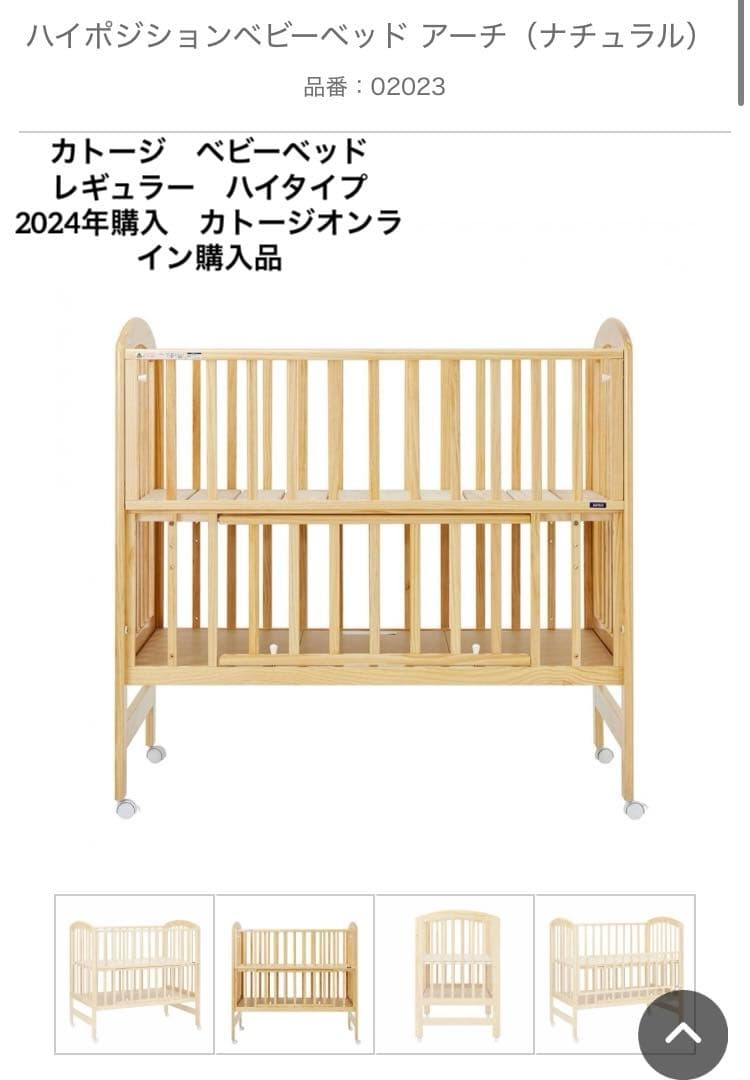Screen dimensions: 750x1080
Task: Select the front-view crib thumbnail
Action: pyautogui.click(x=294, y=974)
